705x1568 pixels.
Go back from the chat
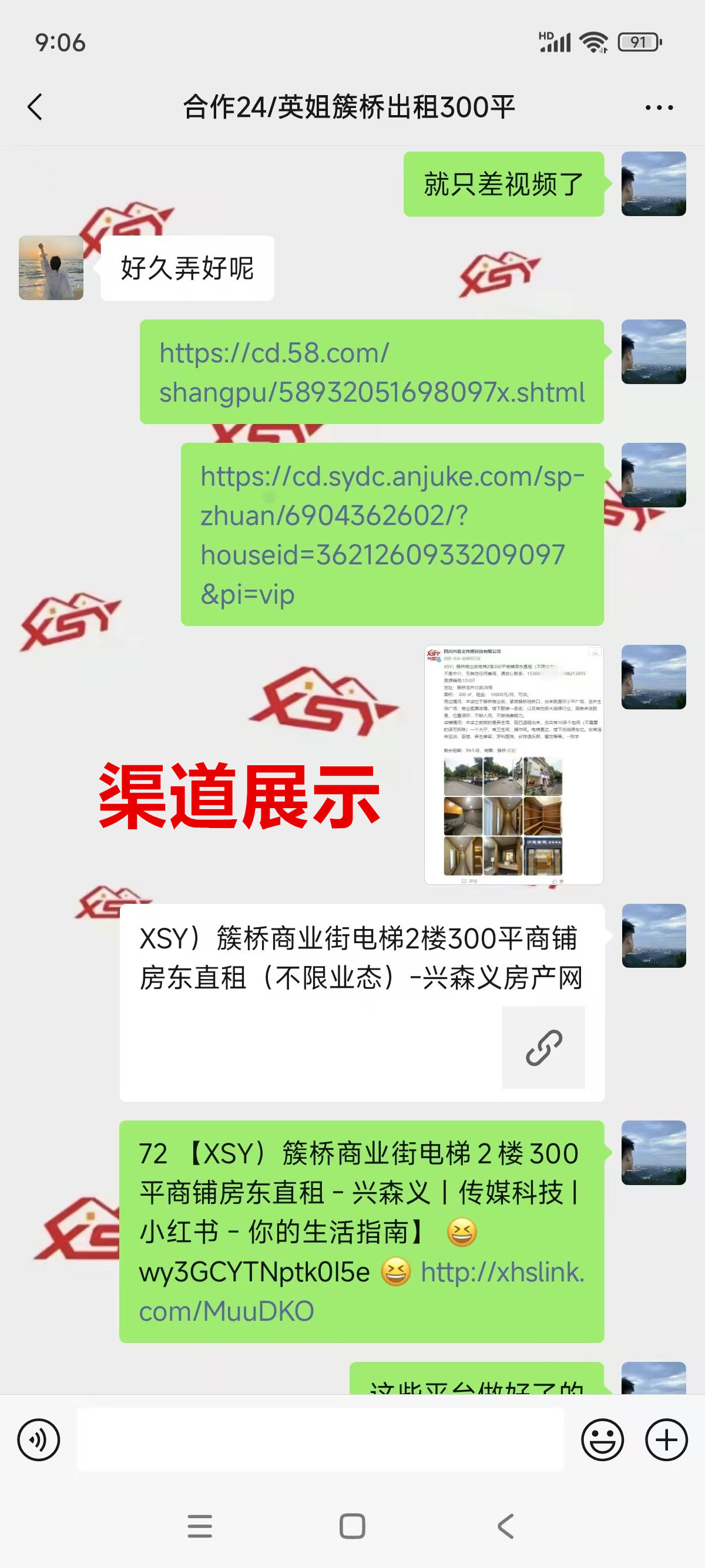pos(35,107)
